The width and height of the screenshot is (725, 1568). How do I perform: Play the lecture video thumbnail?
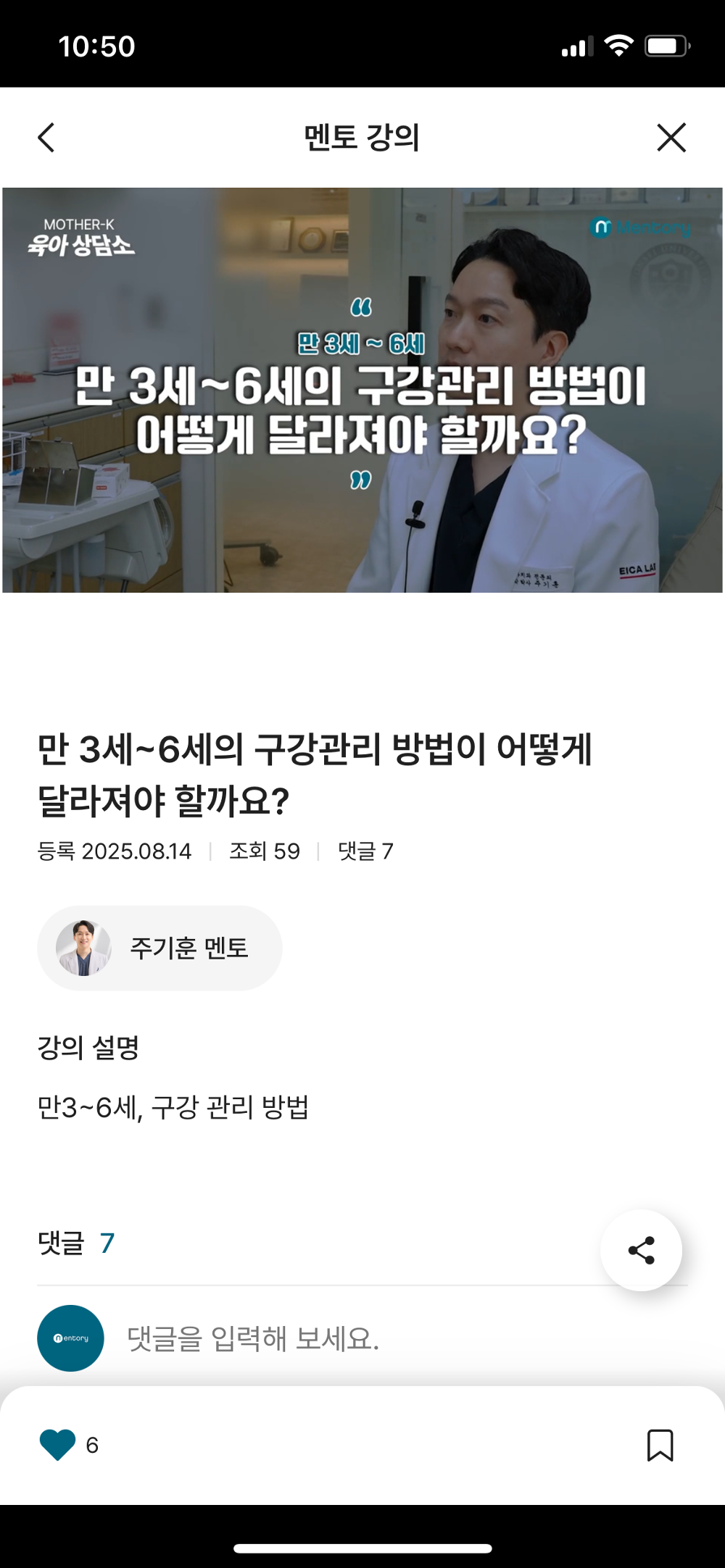click(362, 391)
